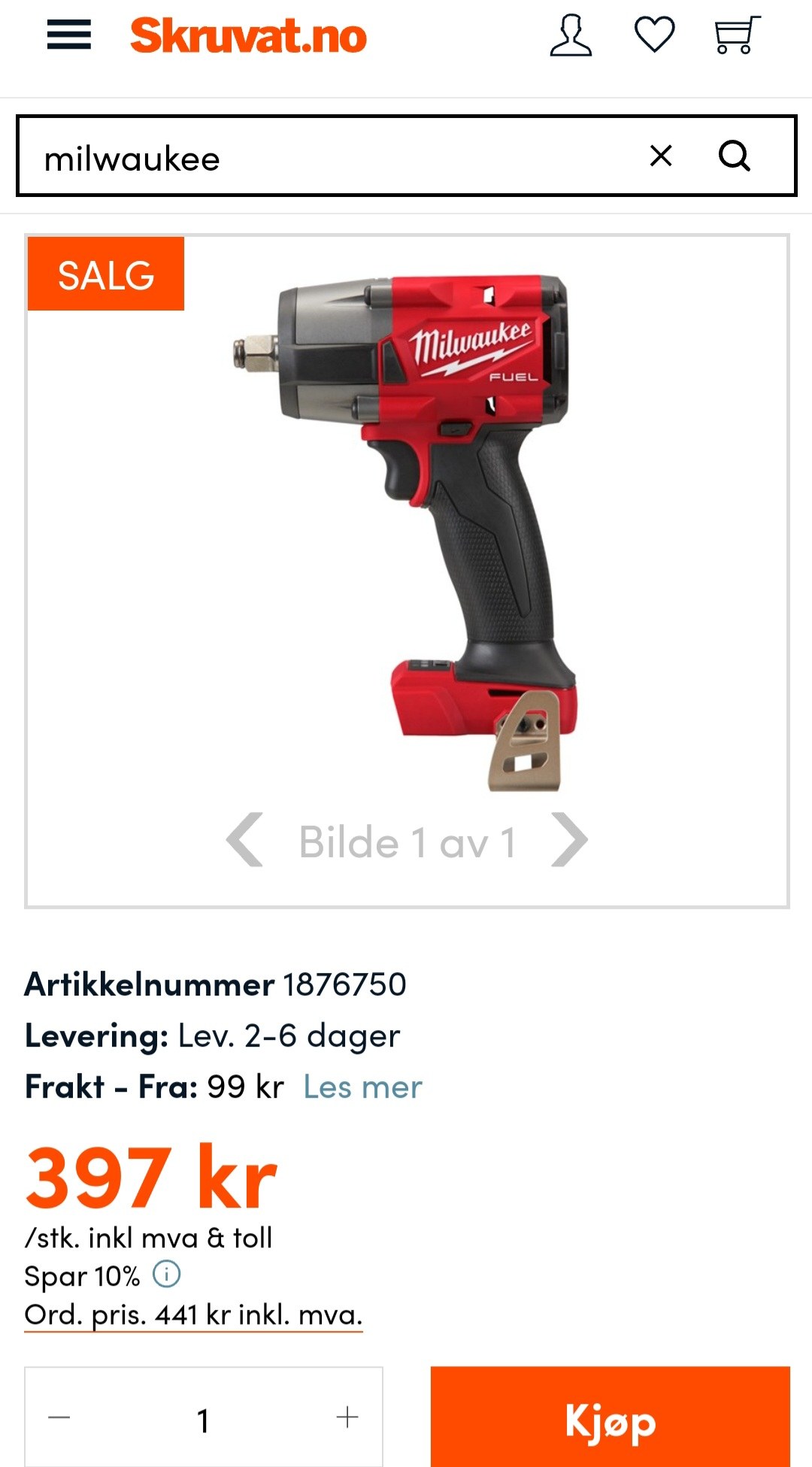The image size is (812, 1467).
Task: Show the previous product image
Action: tap(245, 840)
